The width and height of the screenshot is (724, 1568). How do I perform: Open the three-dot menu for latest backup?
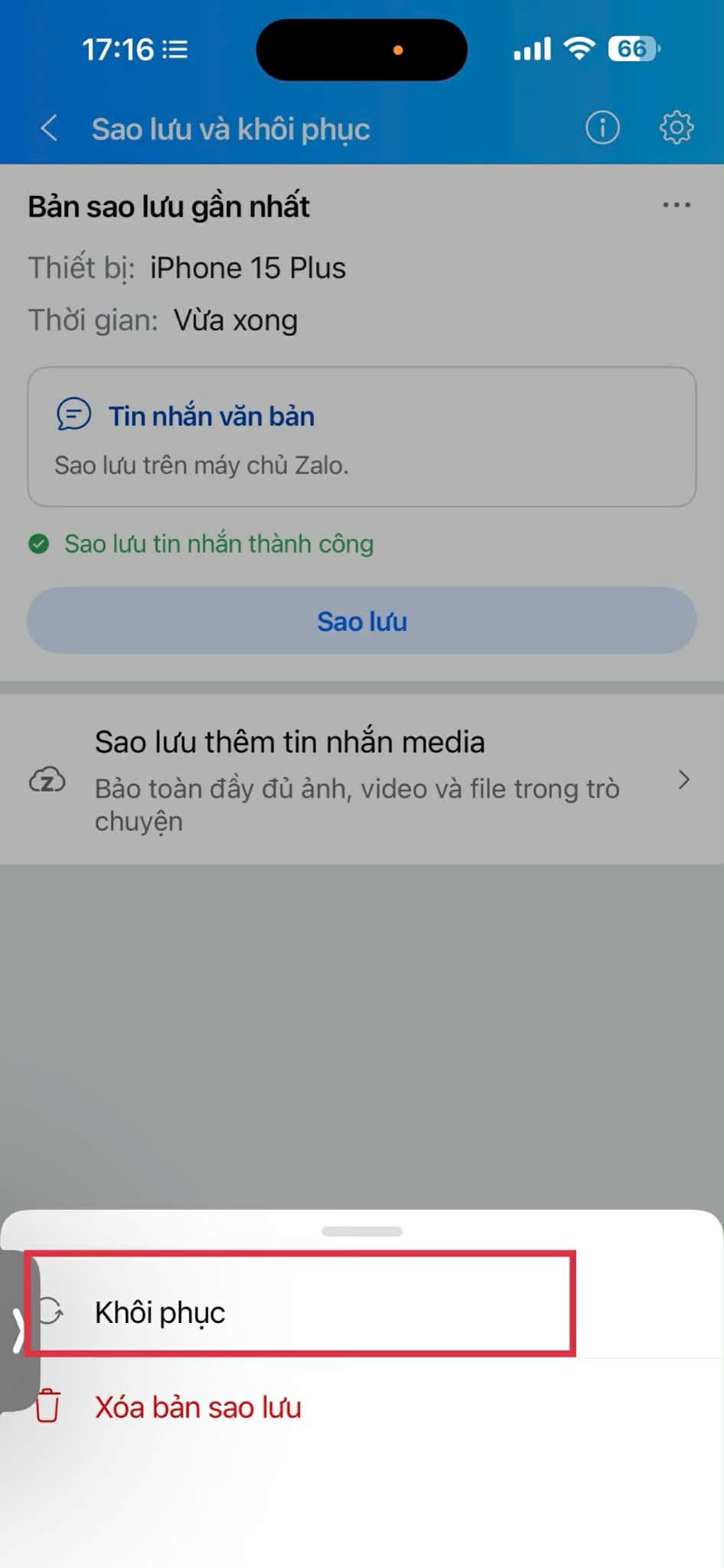(x=677, y=205)
